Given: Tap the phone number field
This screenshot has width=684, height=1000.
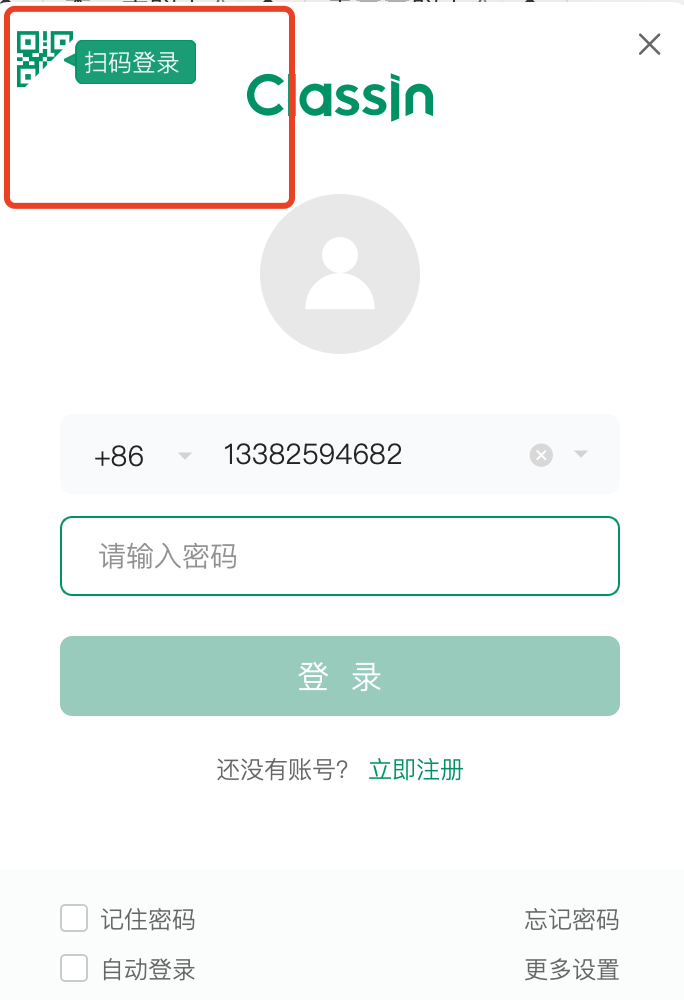Looking at the screenshot, I should [360, 455].
